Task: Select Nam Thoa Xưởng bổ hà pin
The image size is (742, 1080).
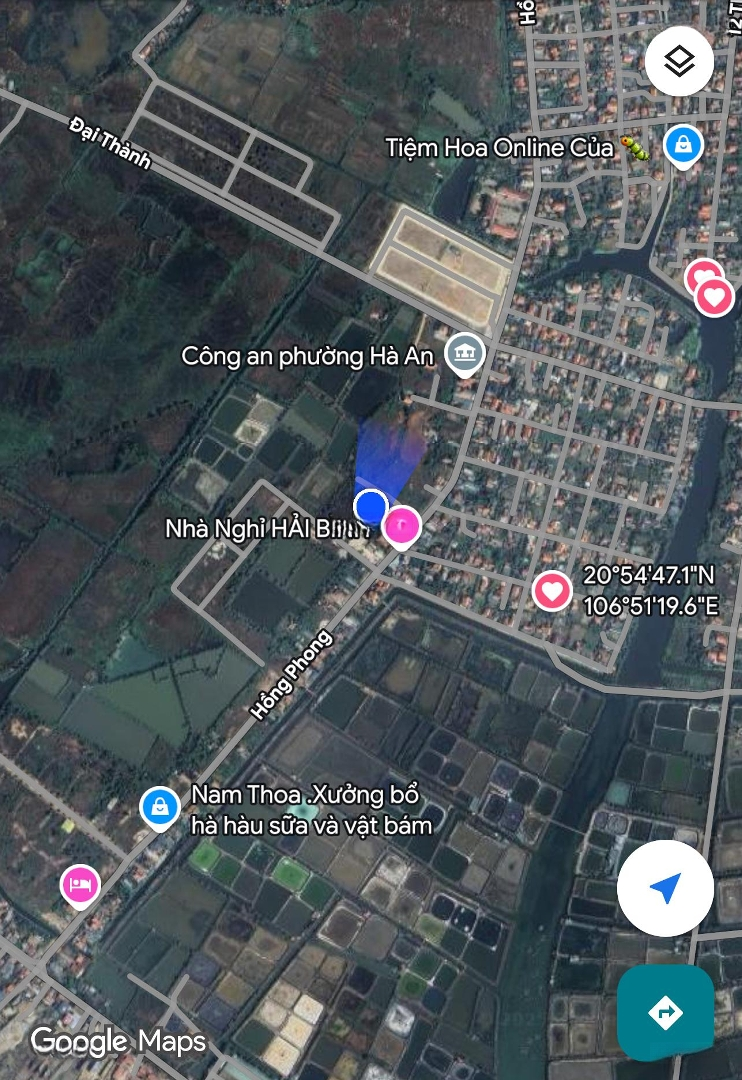Action: (x=160, y=806)
